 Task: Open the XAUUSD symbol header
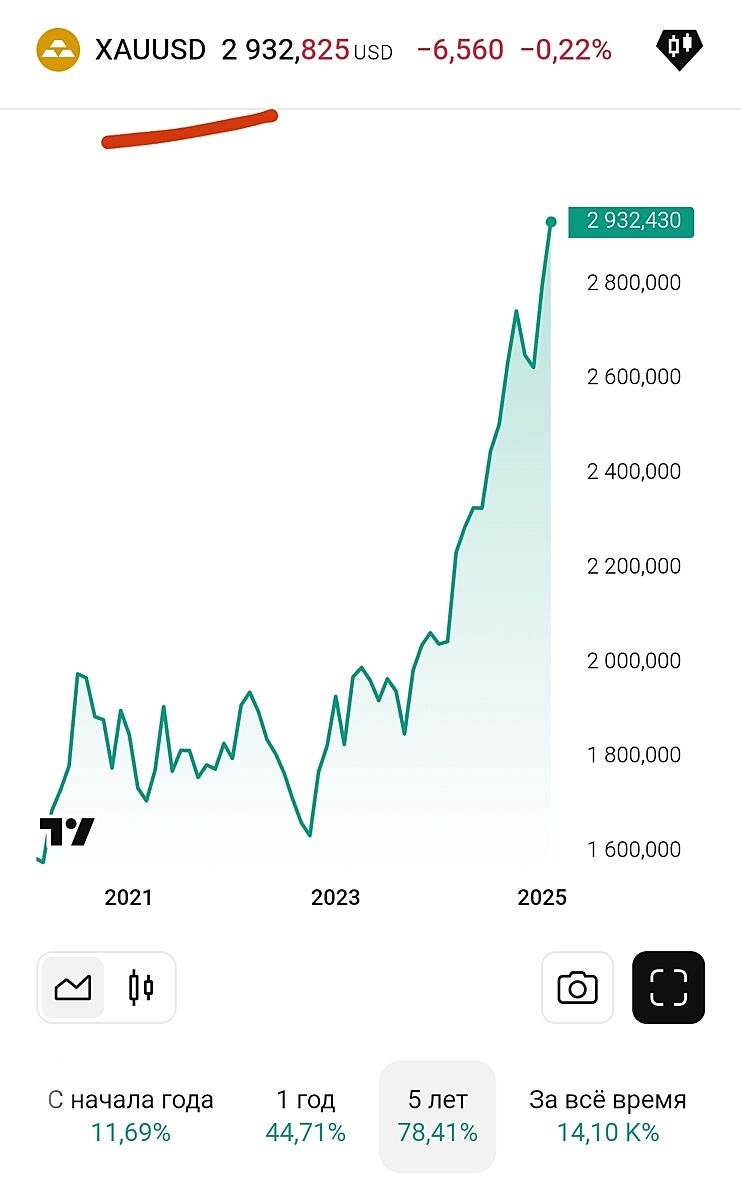point(150,49)
